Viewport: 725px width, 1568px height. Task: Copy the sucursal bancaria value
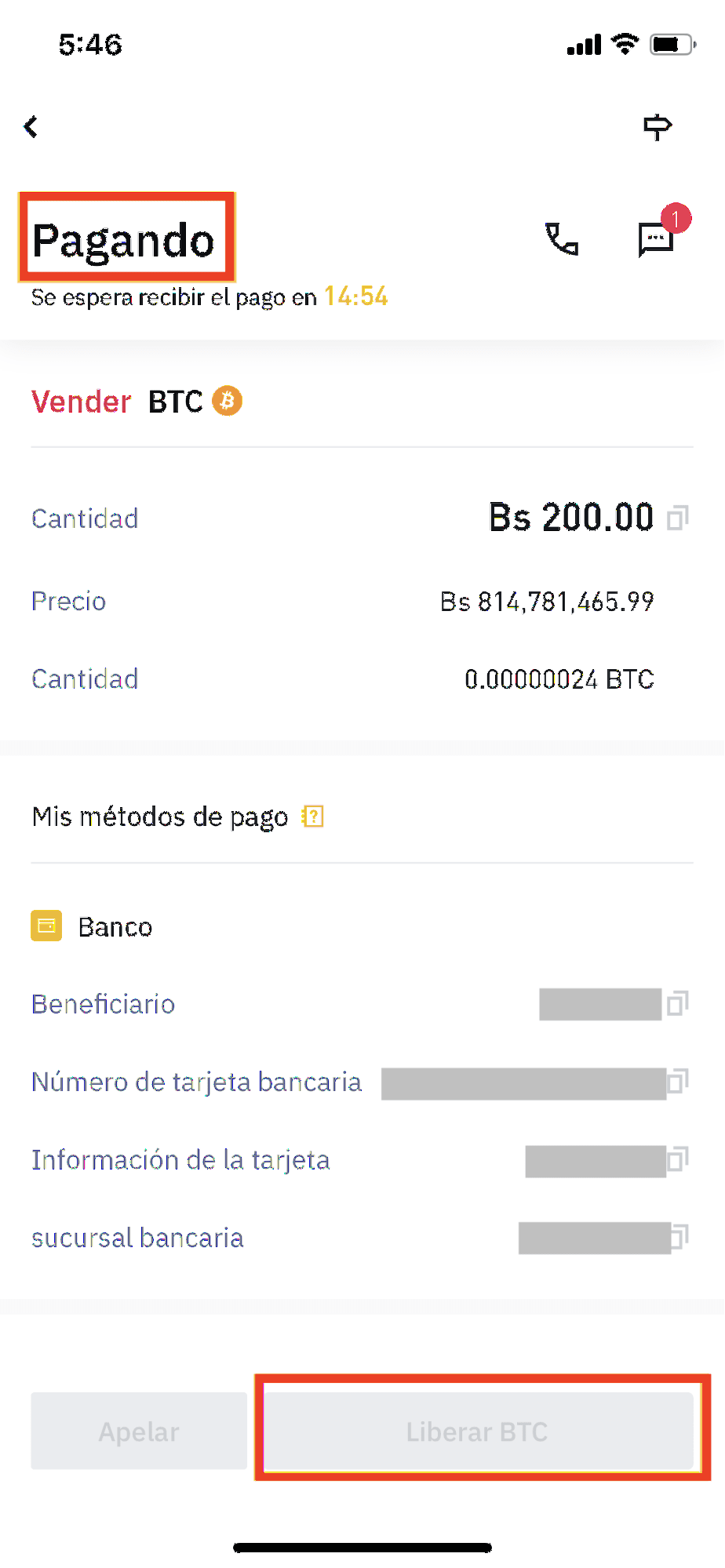tap(679, 1237)
